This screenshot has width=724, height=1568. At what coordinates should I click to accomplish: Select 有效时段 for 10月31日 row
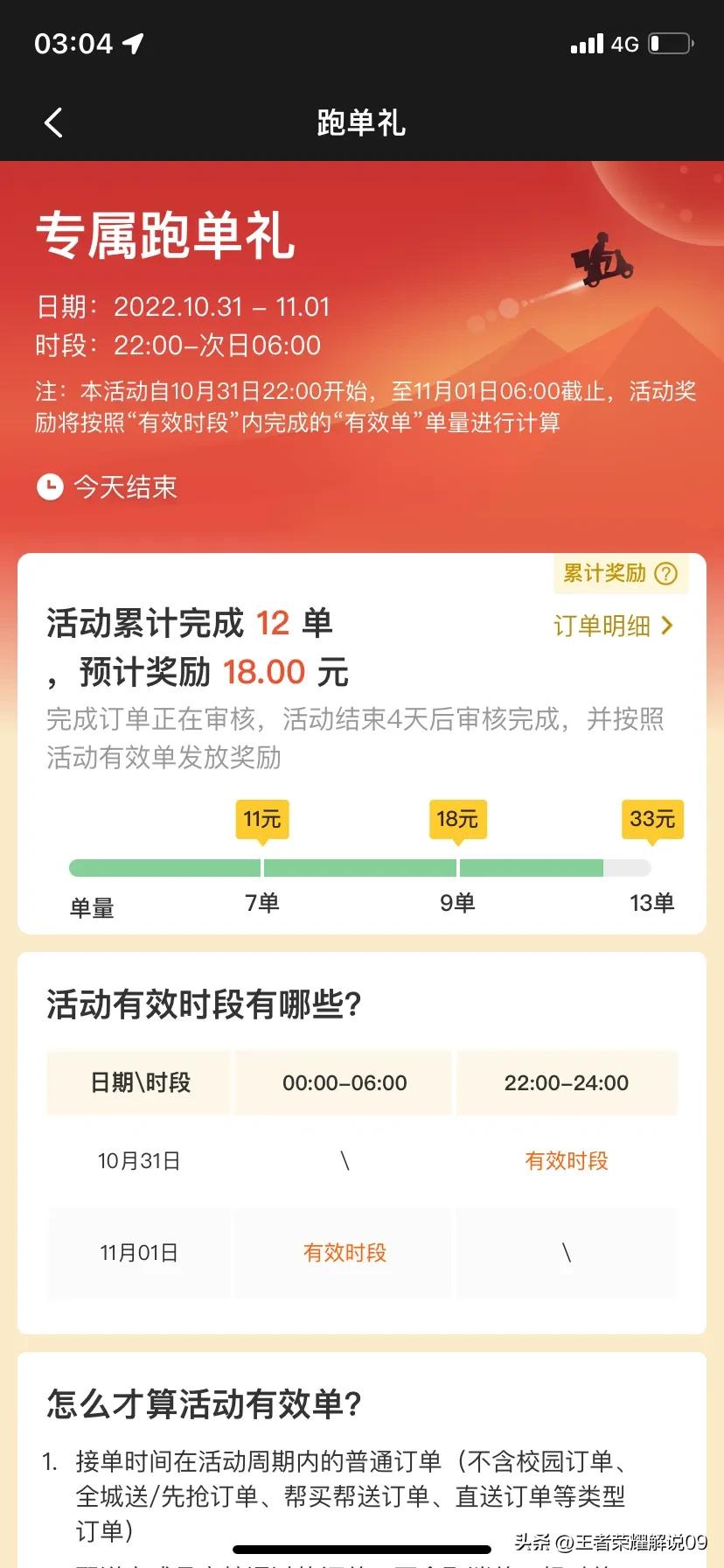pyautogui.click(x=567, y=1161)
